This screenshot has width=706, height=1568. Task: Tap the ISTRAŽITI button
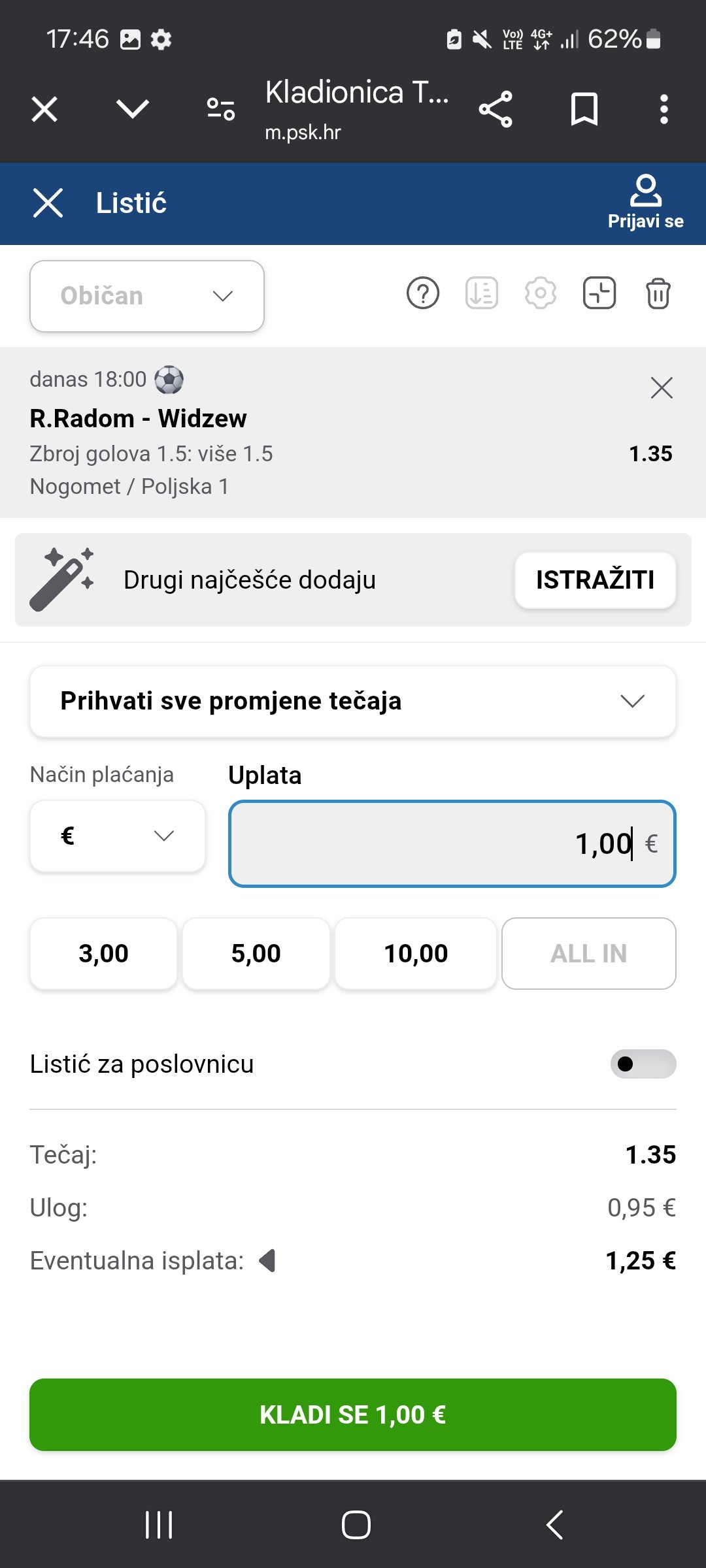(596, 580)
